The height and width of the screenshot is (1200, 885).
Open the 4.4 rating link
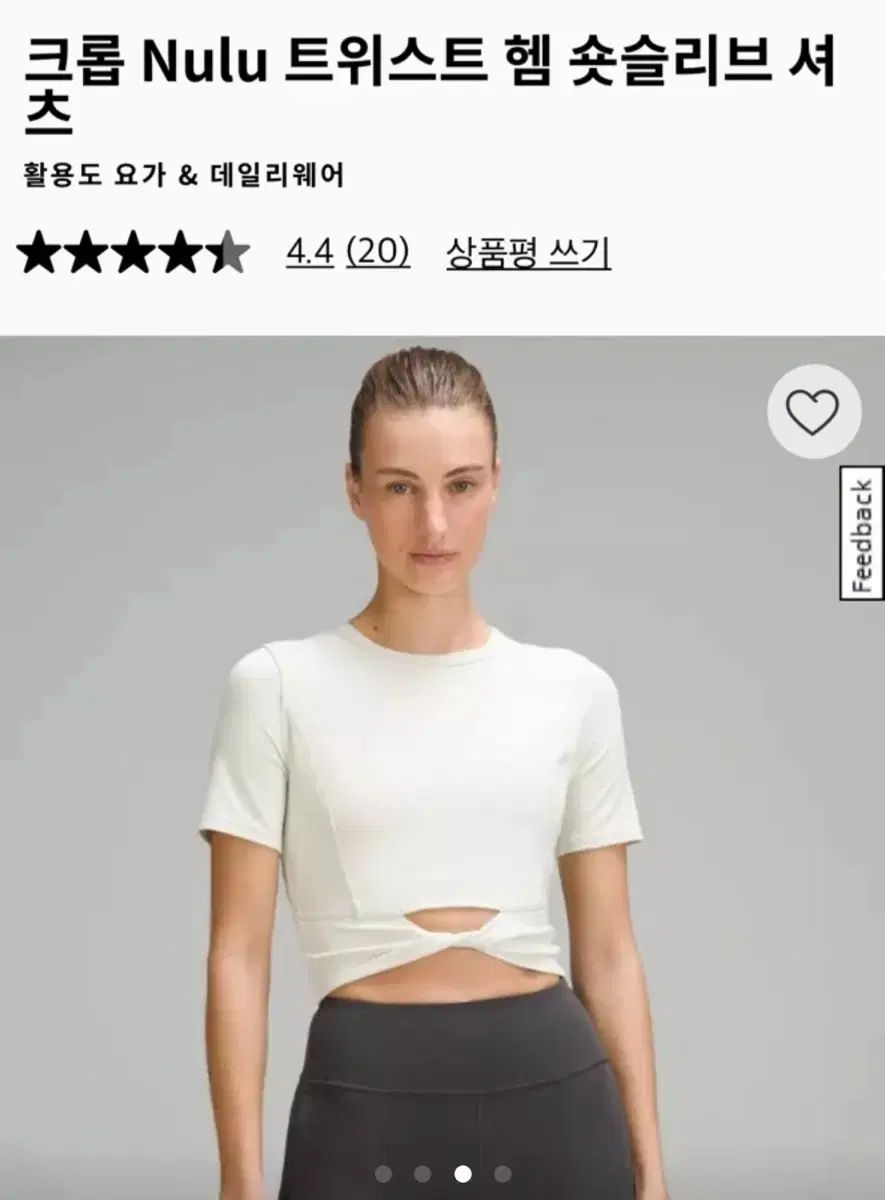click(x=309, y=252)
